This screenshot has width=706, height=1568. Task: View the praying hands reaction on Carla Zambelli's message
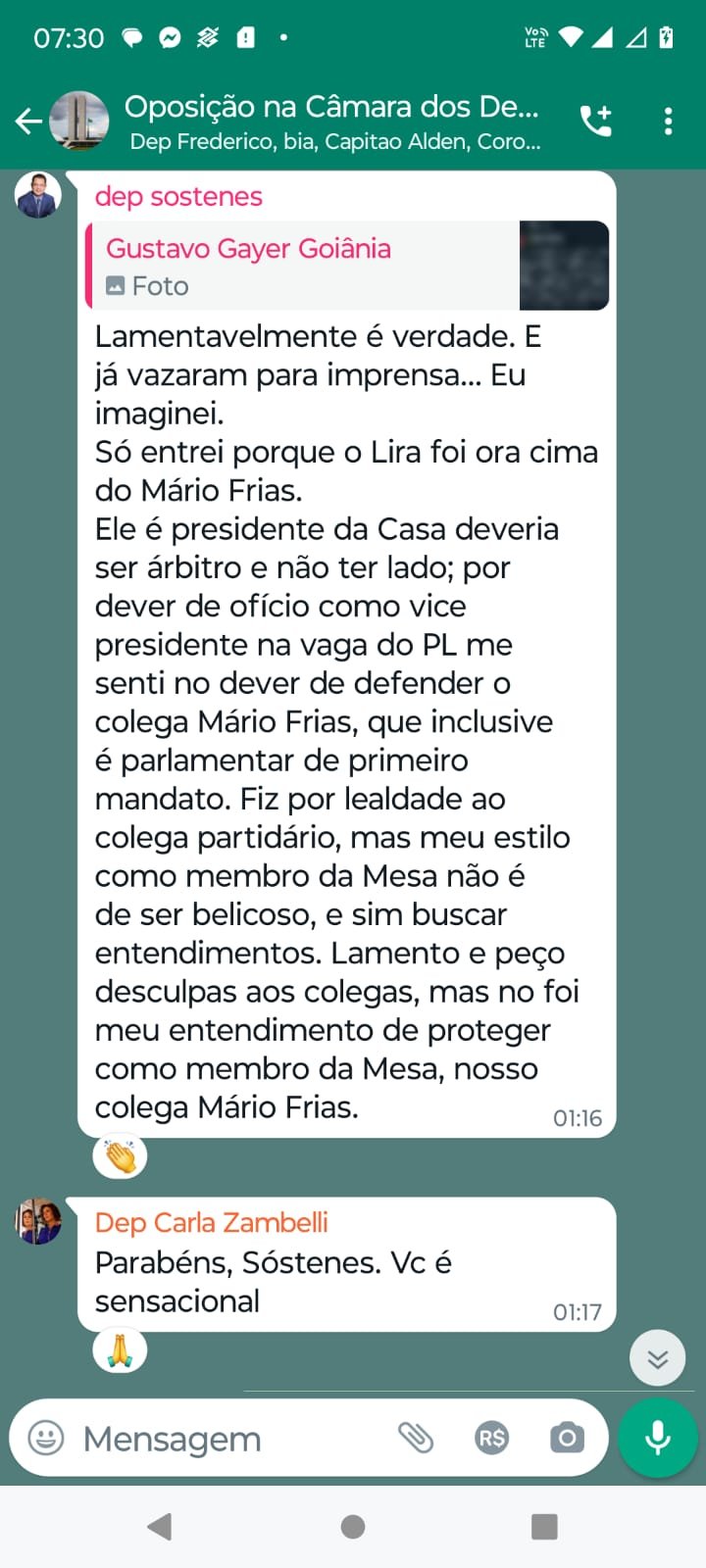[120, 1350]
